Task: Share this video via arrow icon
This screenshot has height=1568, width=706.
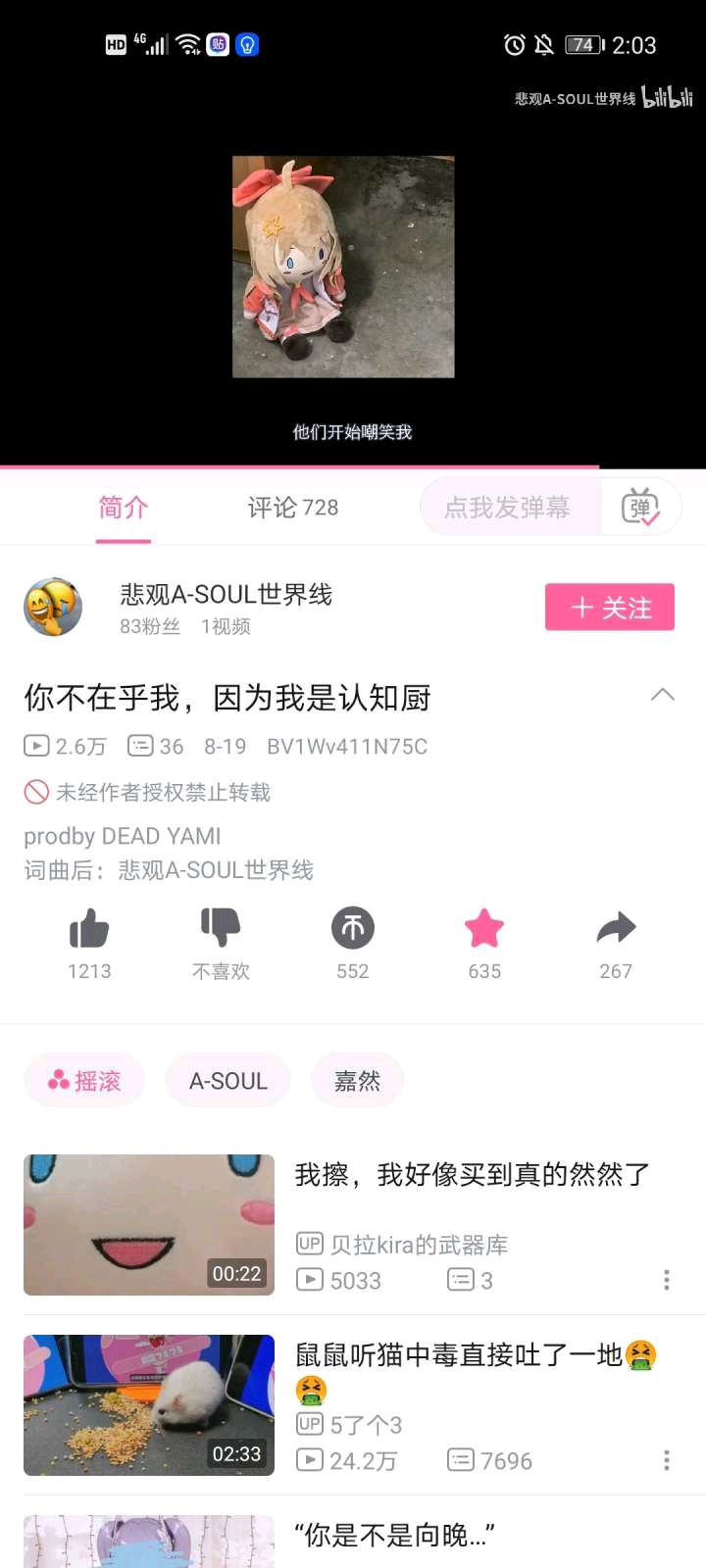Action: click(x=616, y=929)
